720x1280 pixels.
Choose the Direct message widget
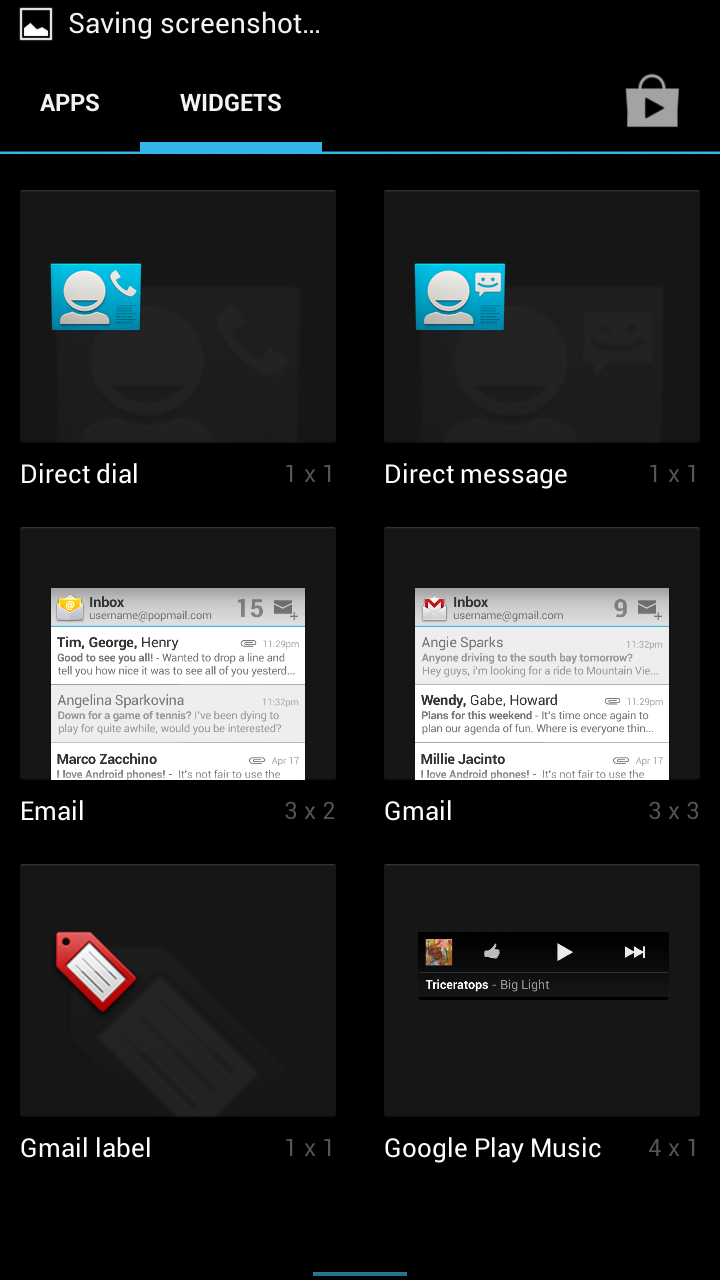pos(541,317)
